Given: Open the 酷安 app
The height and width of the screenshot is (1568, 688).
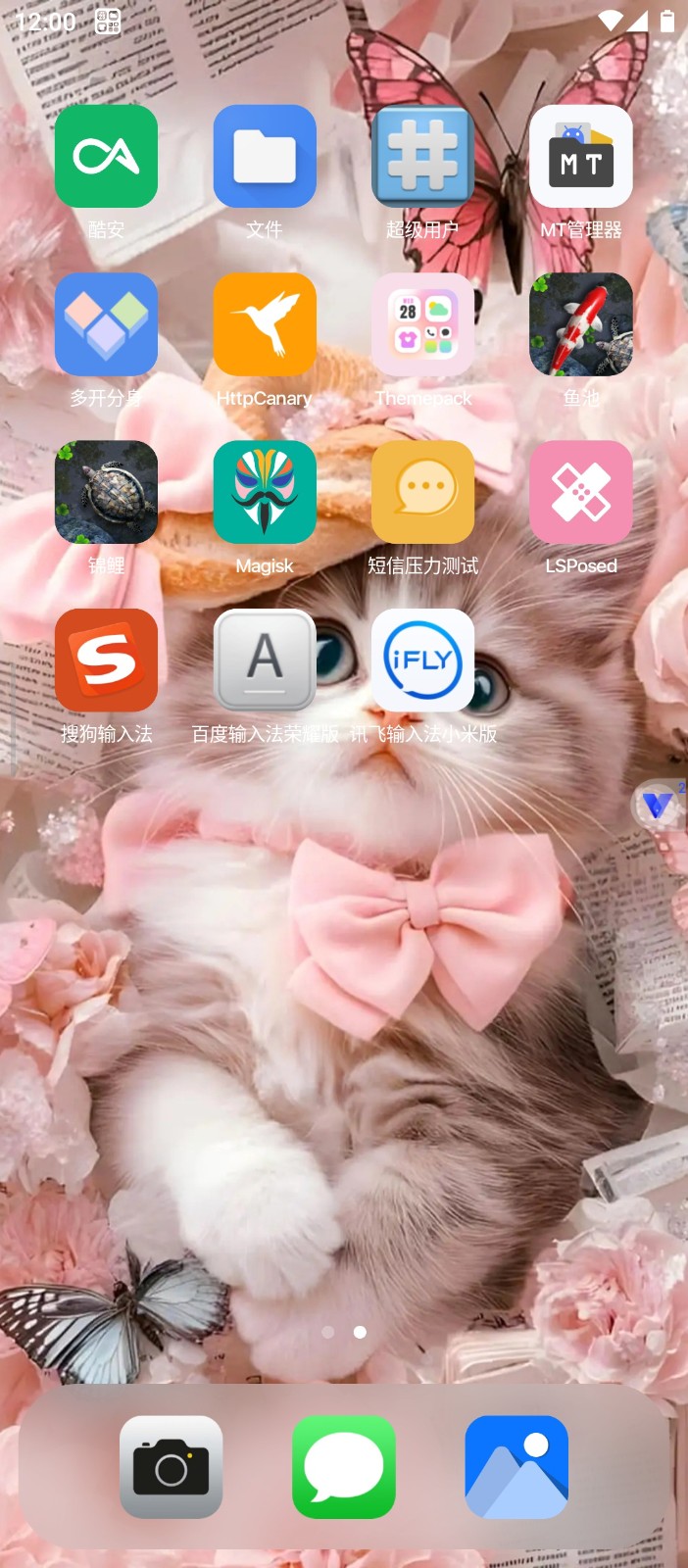Looking at the screenshot, I should [x=106, y=157].
